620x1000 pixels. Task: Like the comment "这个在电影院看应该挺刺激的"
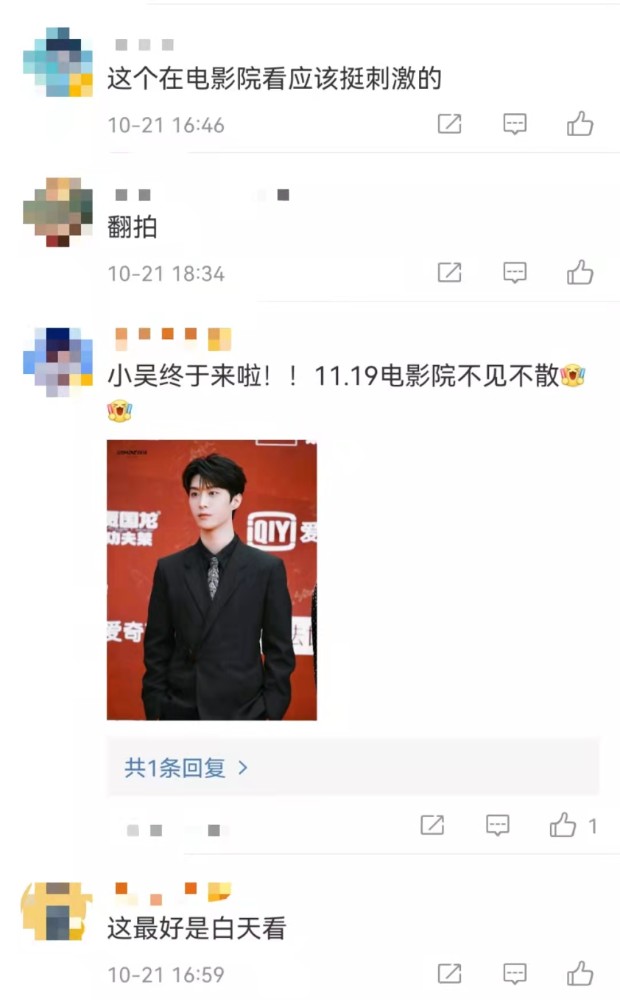580,124
